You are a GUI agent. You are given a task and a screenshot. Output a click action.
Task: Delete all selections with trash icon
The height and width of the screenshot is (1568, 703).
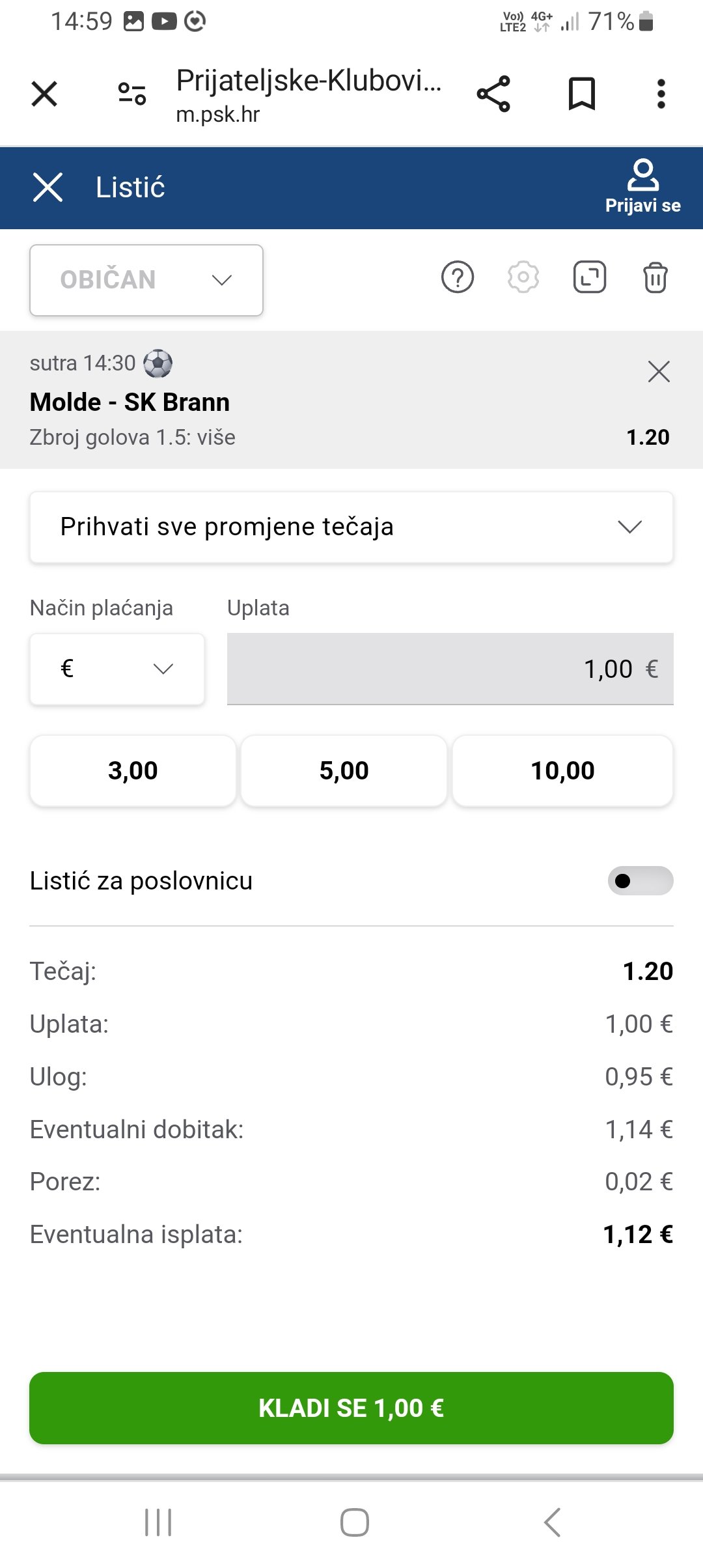tap(655, 277)
